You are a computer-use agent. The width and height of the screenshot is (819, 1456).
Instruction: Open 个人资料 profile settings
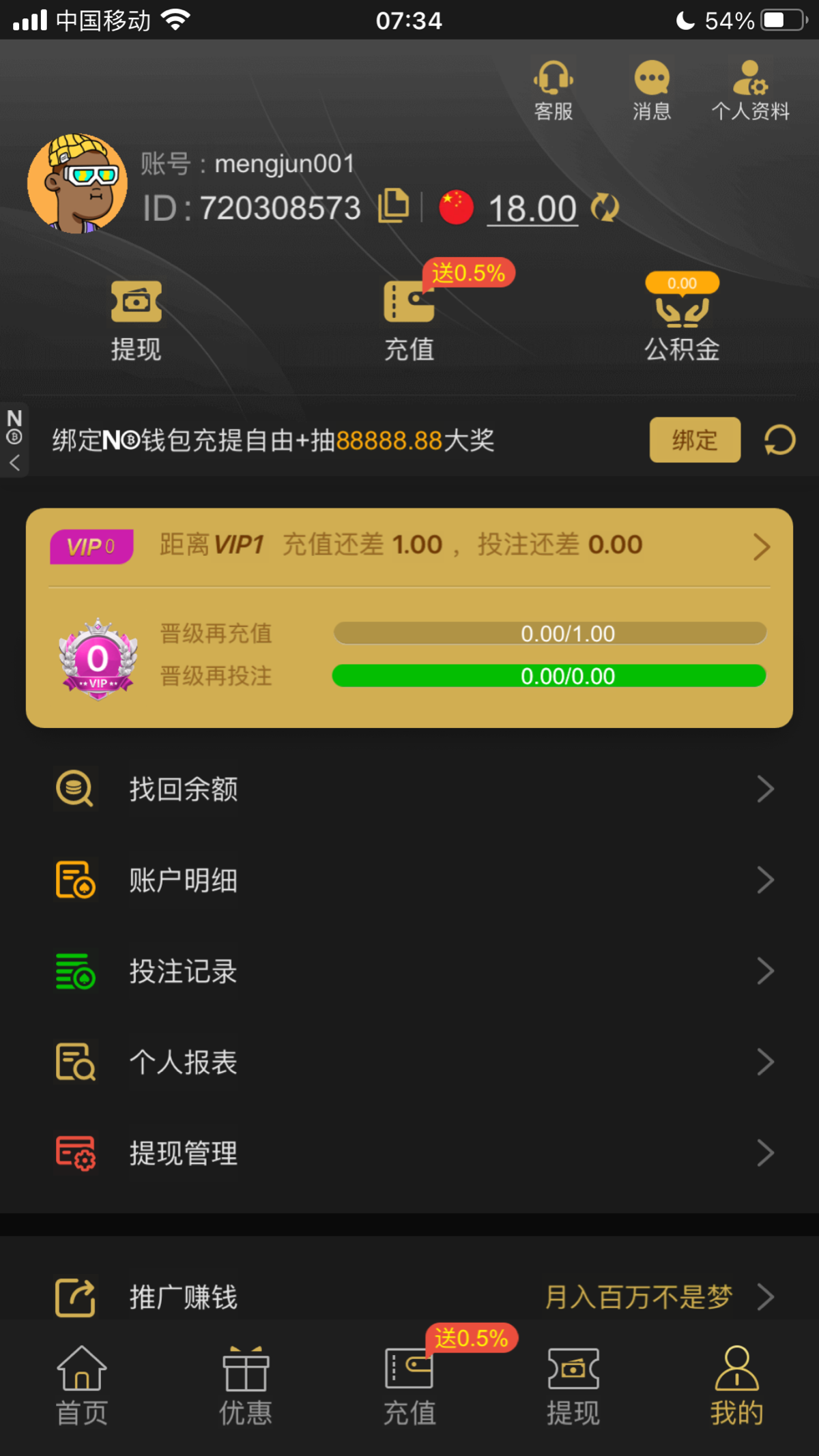click(750, 91)
